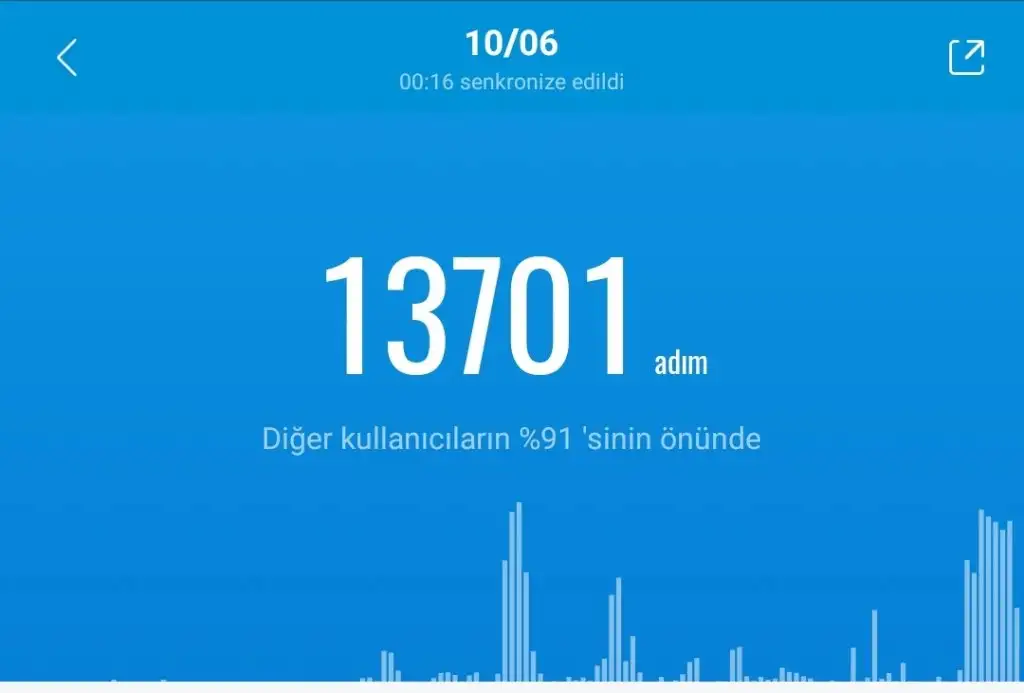The image size is (1024, 693).
Task: Go back using the top-left arrow
Action: (x=66, y=58)
